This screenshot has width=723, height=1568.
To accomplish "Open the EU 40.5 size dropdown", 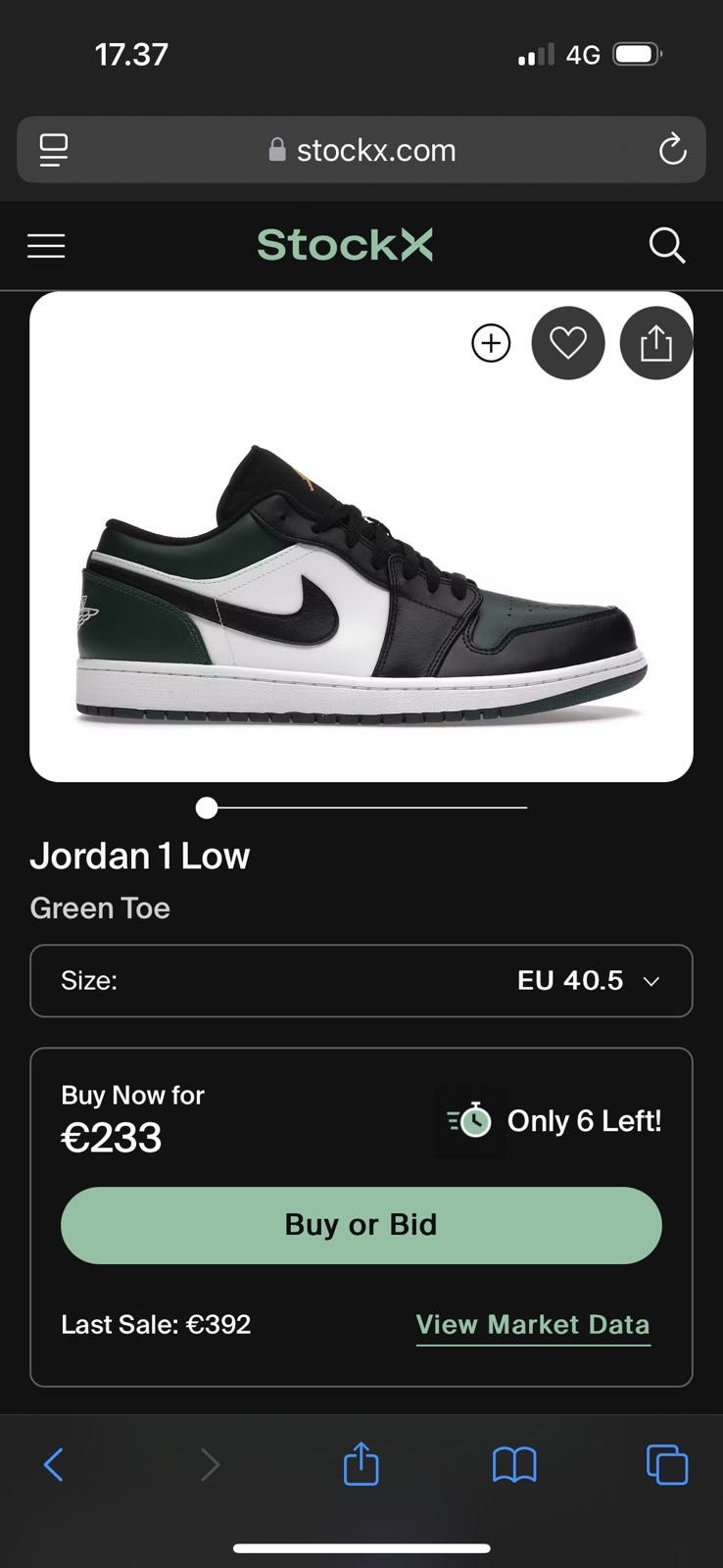I will pyautogui.click(x=361, y=981).
